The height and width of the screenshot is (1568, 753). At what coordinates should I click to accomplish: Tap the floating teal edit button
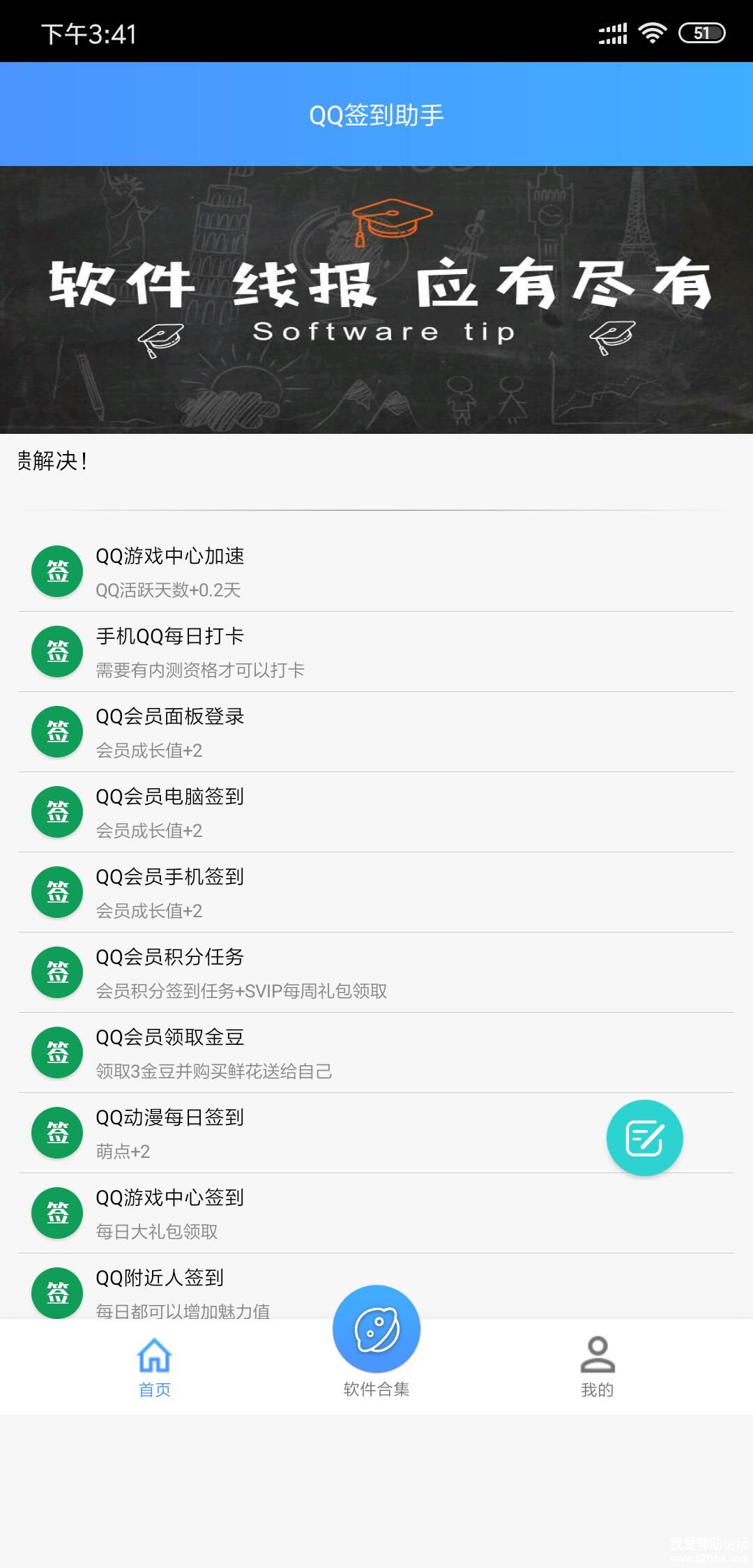tap(644, 1138)
